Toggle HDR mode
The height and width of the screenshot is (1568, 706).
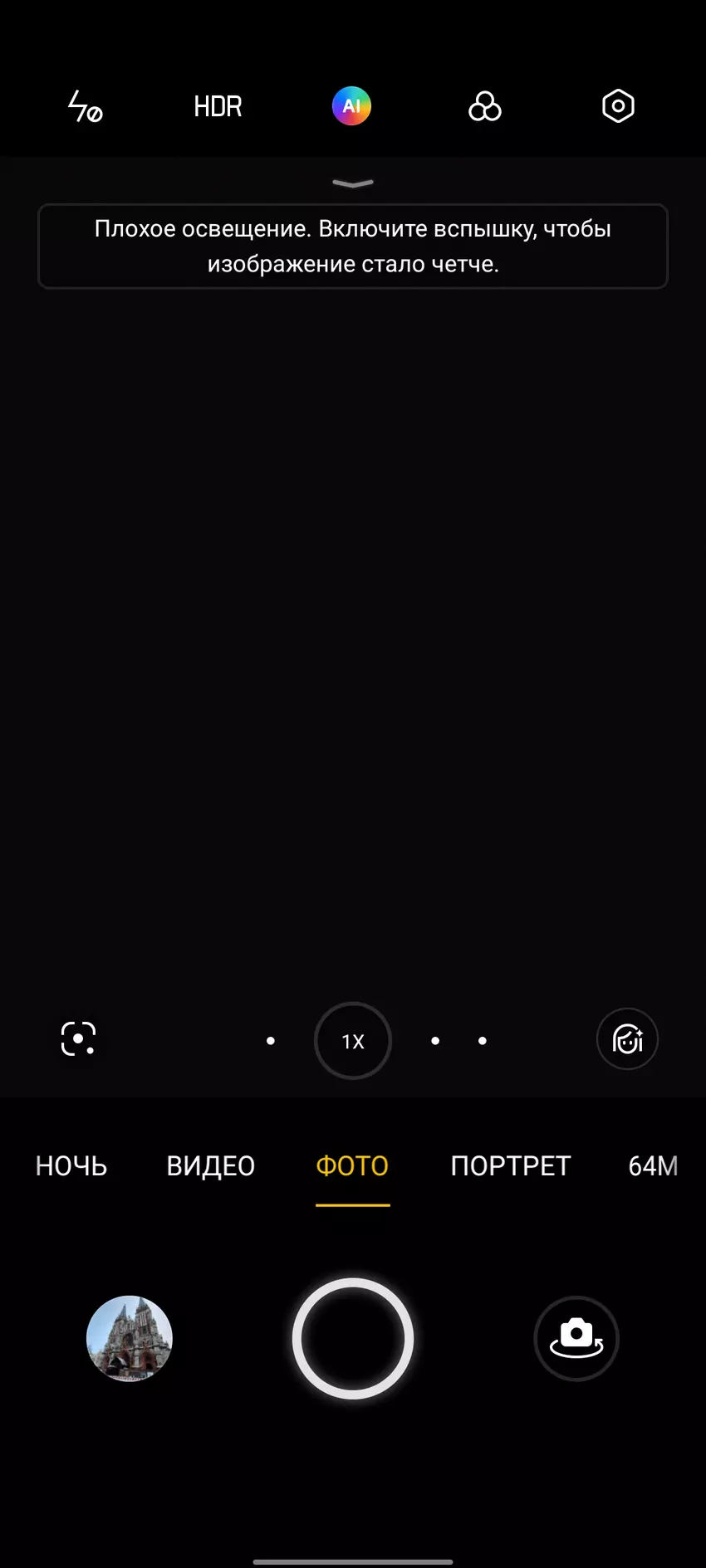218,107
